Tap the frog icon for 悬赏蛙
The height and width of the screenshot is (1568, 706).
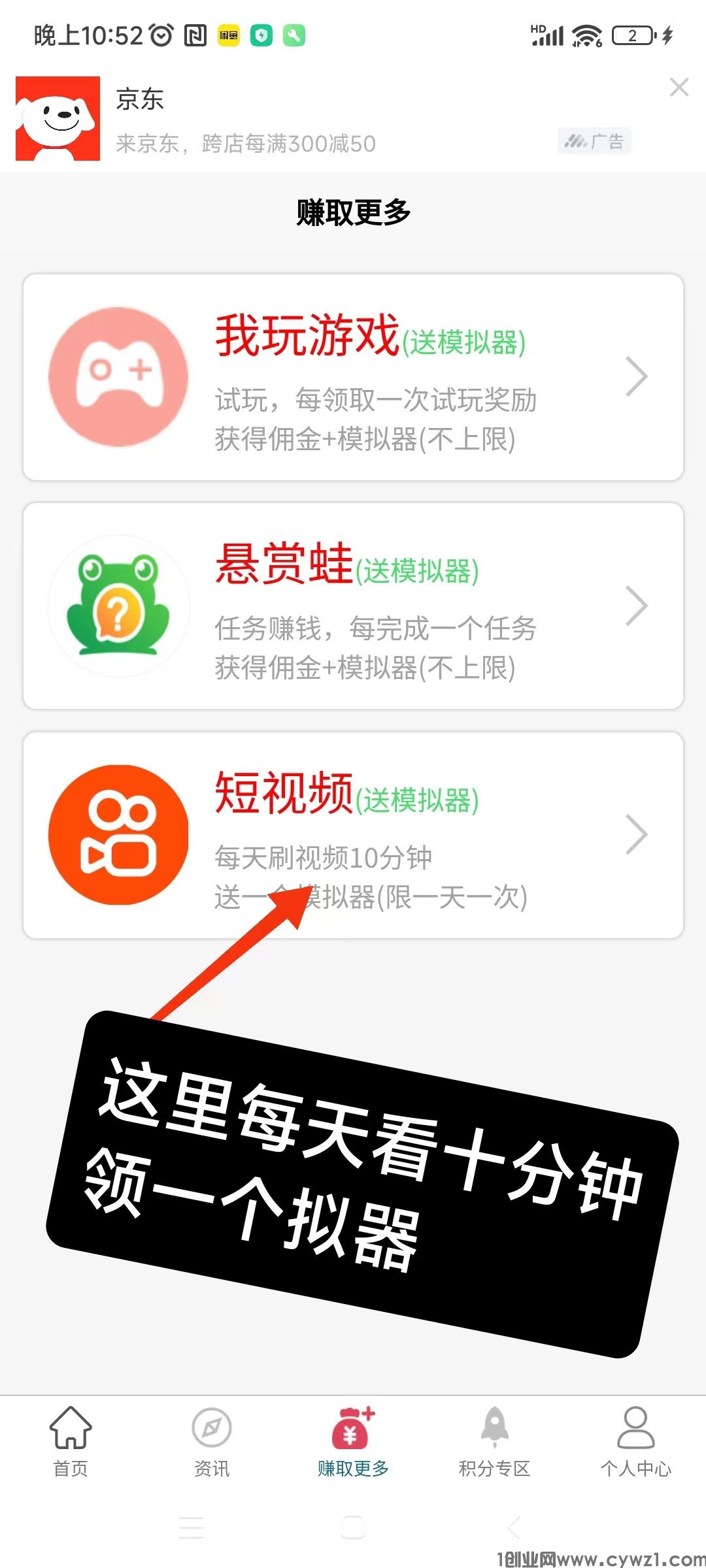pyautogui.click(x=118, y=606)
